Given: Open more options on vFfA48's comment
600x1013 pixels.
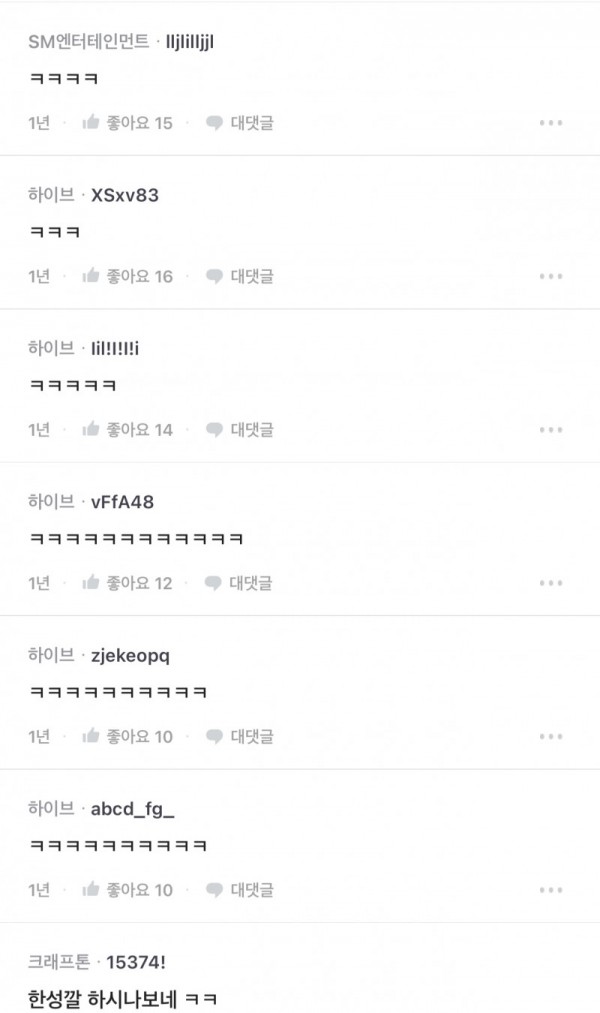Looking at the screenshot, I should 551,583.
